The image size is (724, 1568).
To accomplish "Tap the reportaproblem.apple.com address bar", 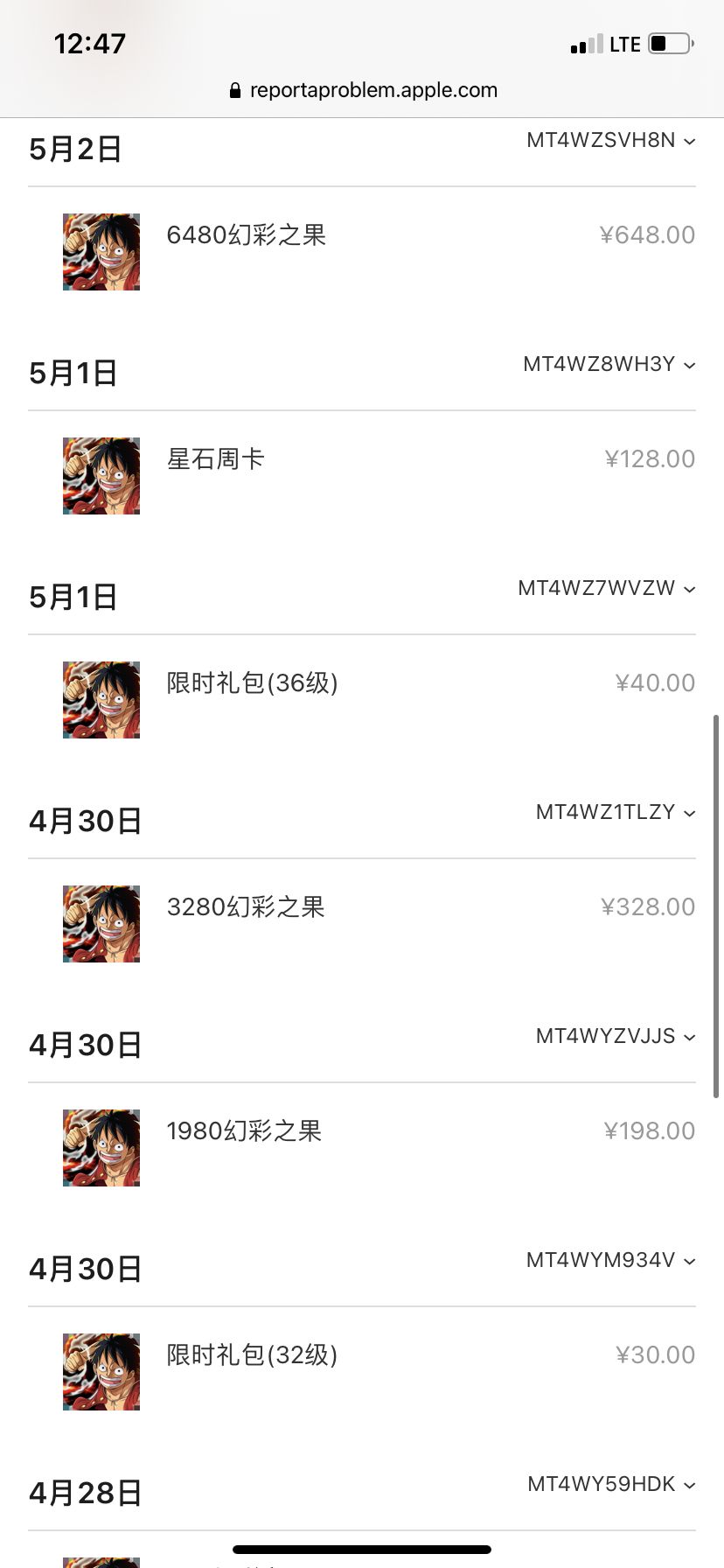I will click(363, 90).
